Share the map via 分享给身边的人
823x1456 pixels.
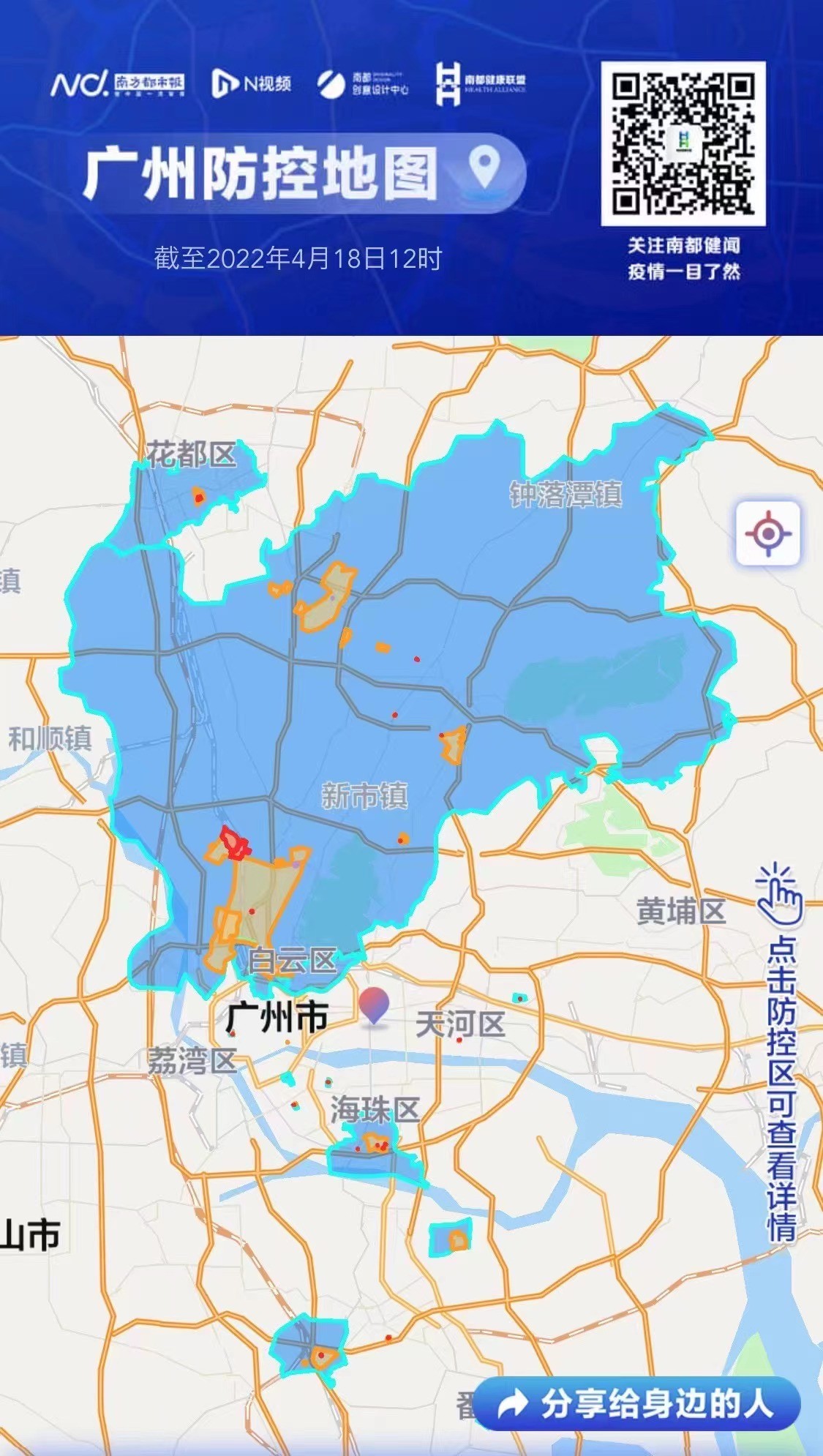click(636, 1403)
